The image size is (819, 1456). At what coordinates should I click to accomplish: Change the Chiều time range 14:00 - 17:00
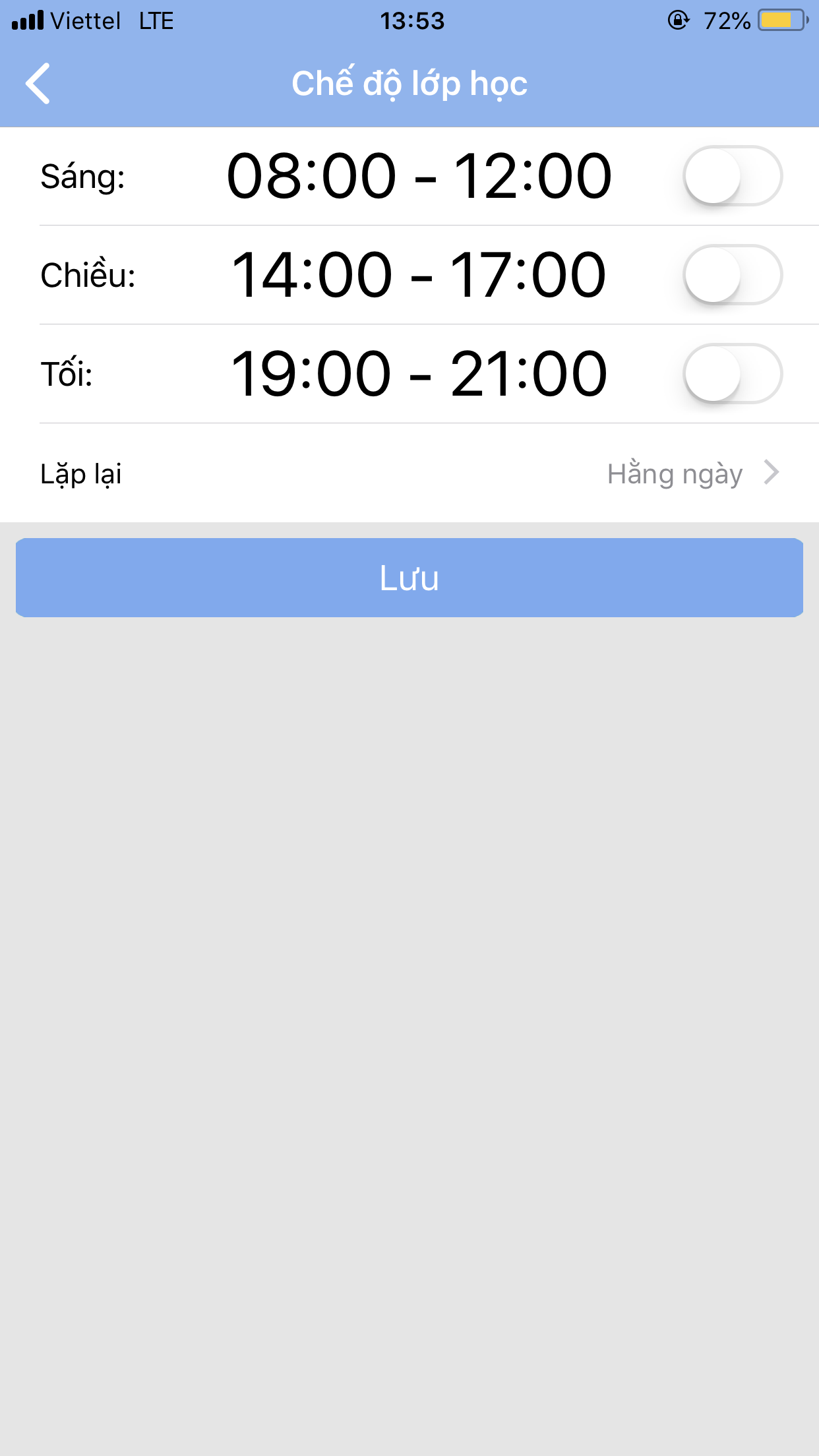[419, 275]
